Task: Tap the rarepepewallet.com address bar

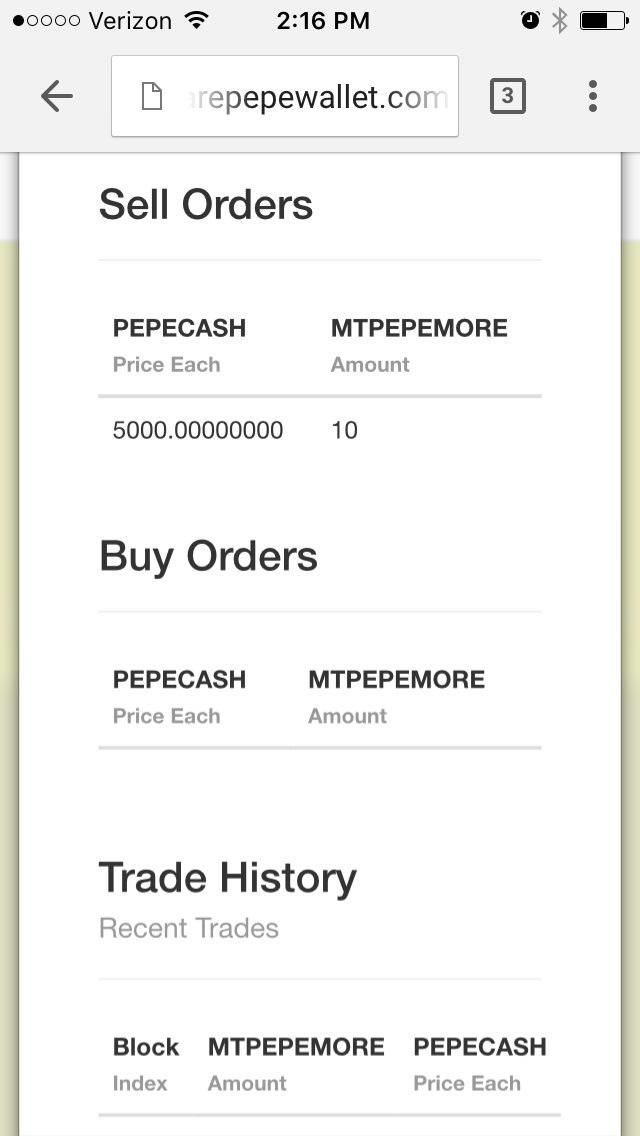Action: pyautogui.click(x=285, y=96)
